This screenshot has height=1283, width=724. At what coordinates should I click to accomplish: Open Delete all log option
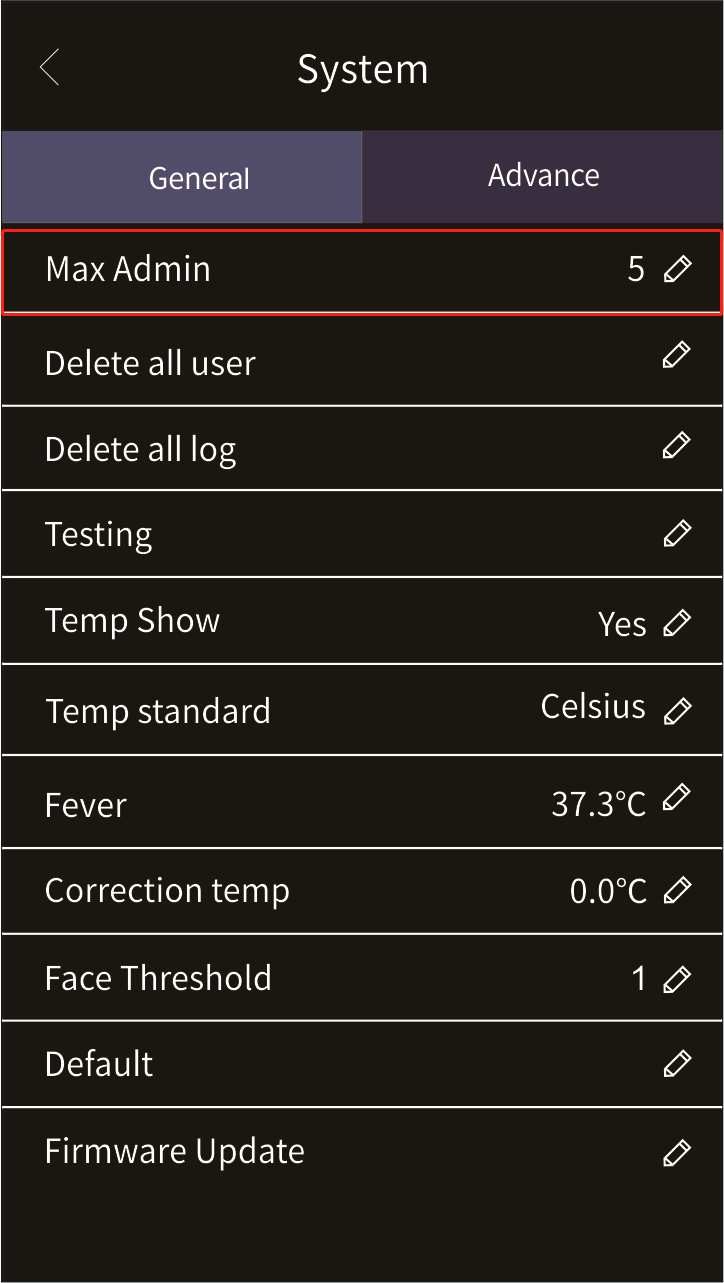362,448
